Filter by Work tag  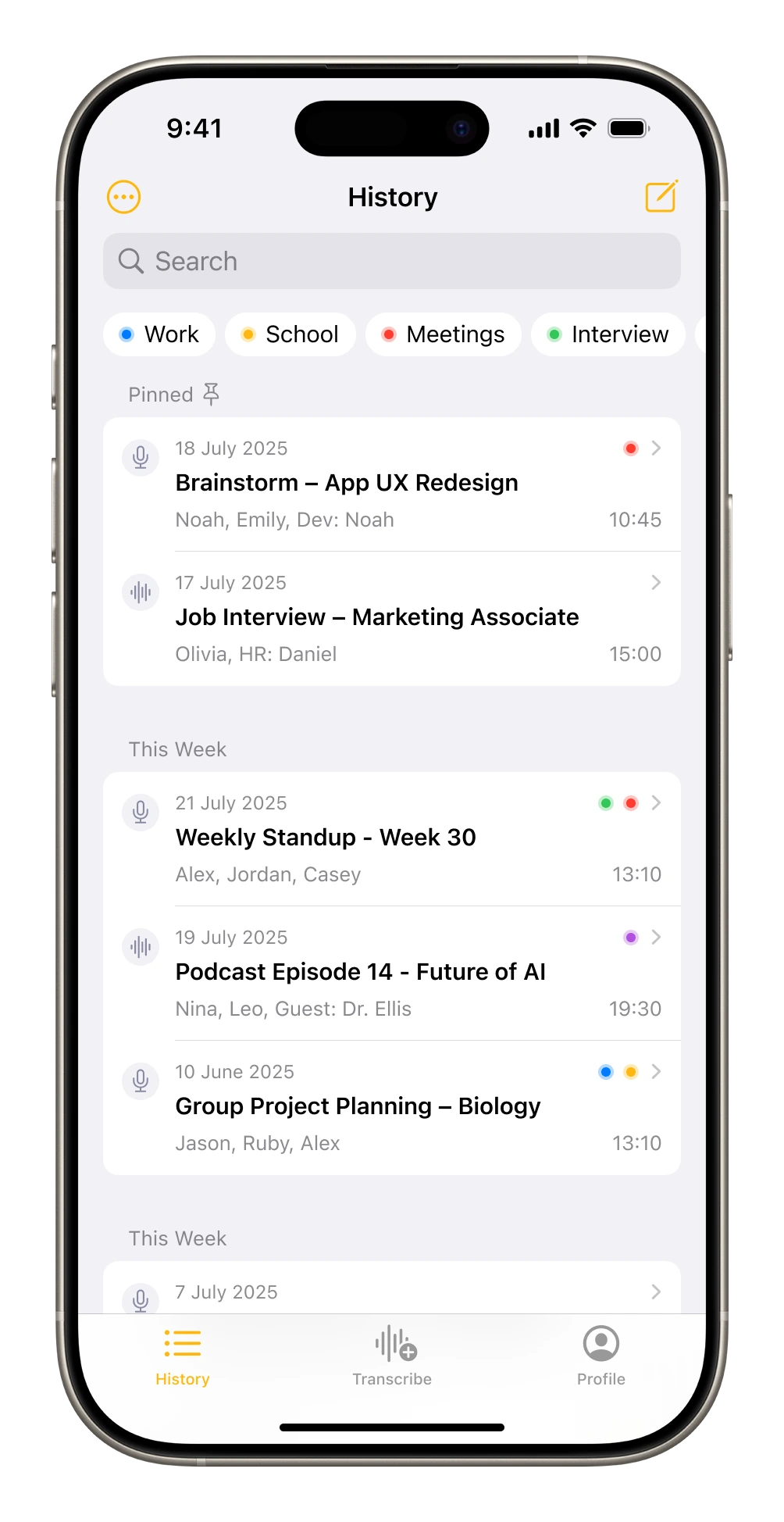pyautogui.click(x=159, y=334)
